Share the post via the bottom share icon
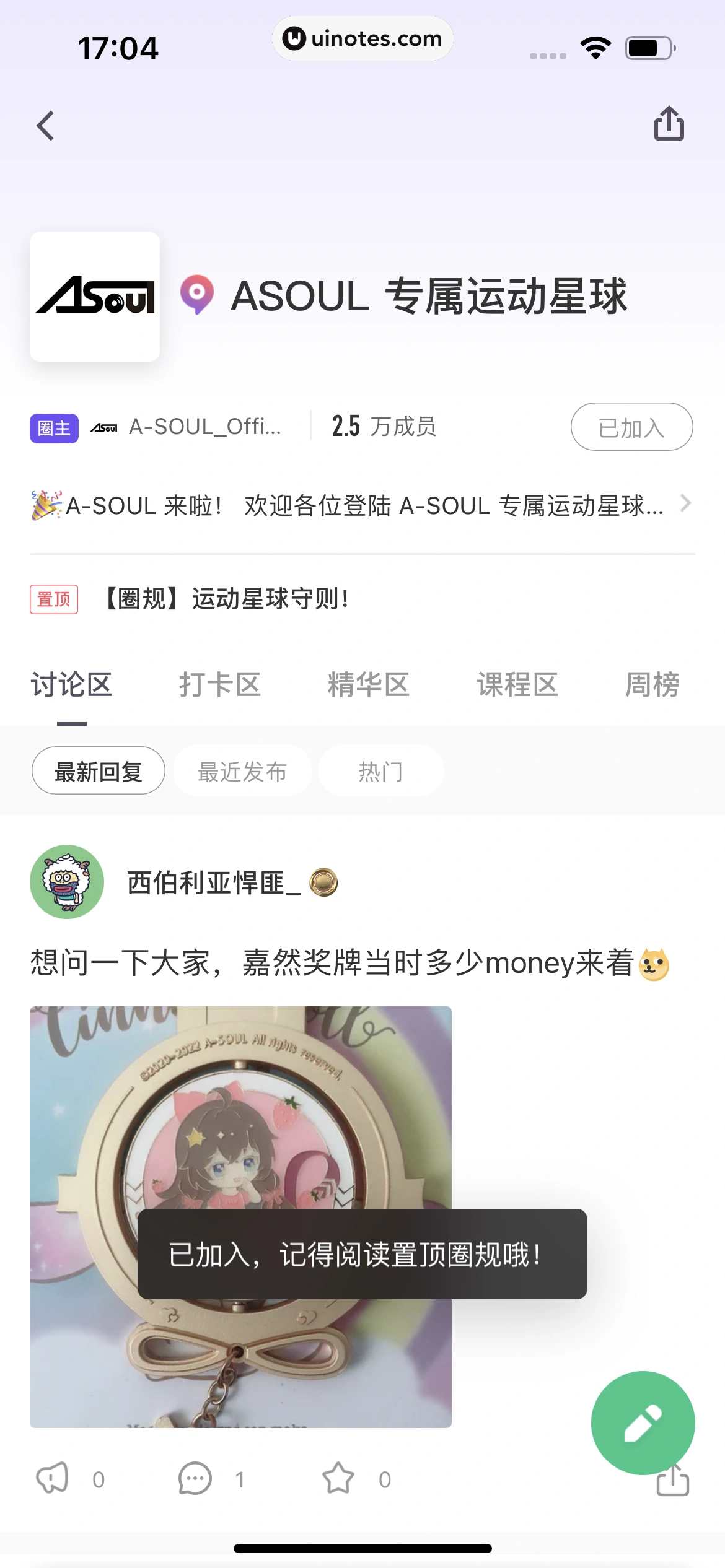Screen dimensions: 725x1568 click(x=672, y=1479)
